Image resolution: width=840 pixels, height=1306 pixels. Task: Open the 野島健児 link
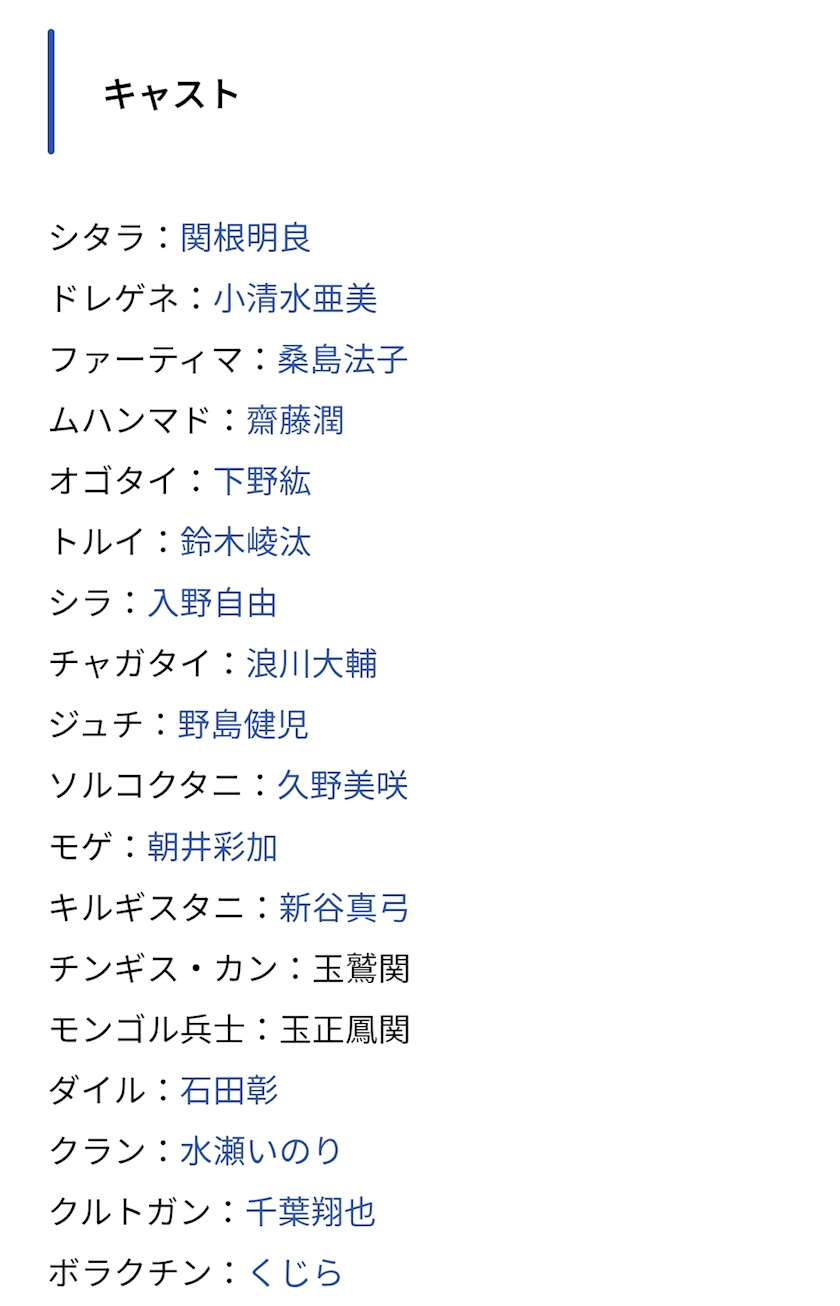pos(244,725)
